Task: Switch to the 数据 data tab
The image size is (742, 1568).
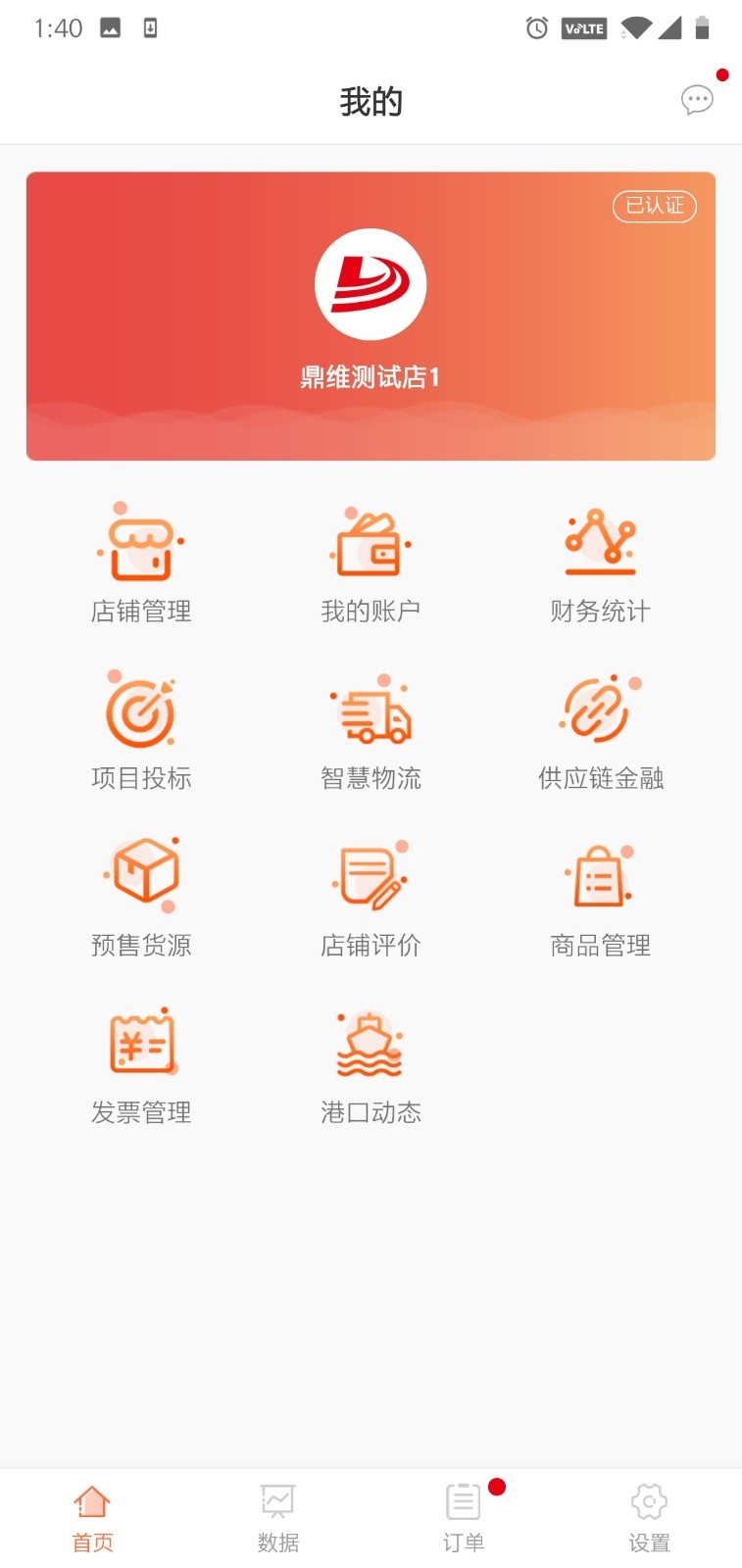Action: coord(278,1519)
